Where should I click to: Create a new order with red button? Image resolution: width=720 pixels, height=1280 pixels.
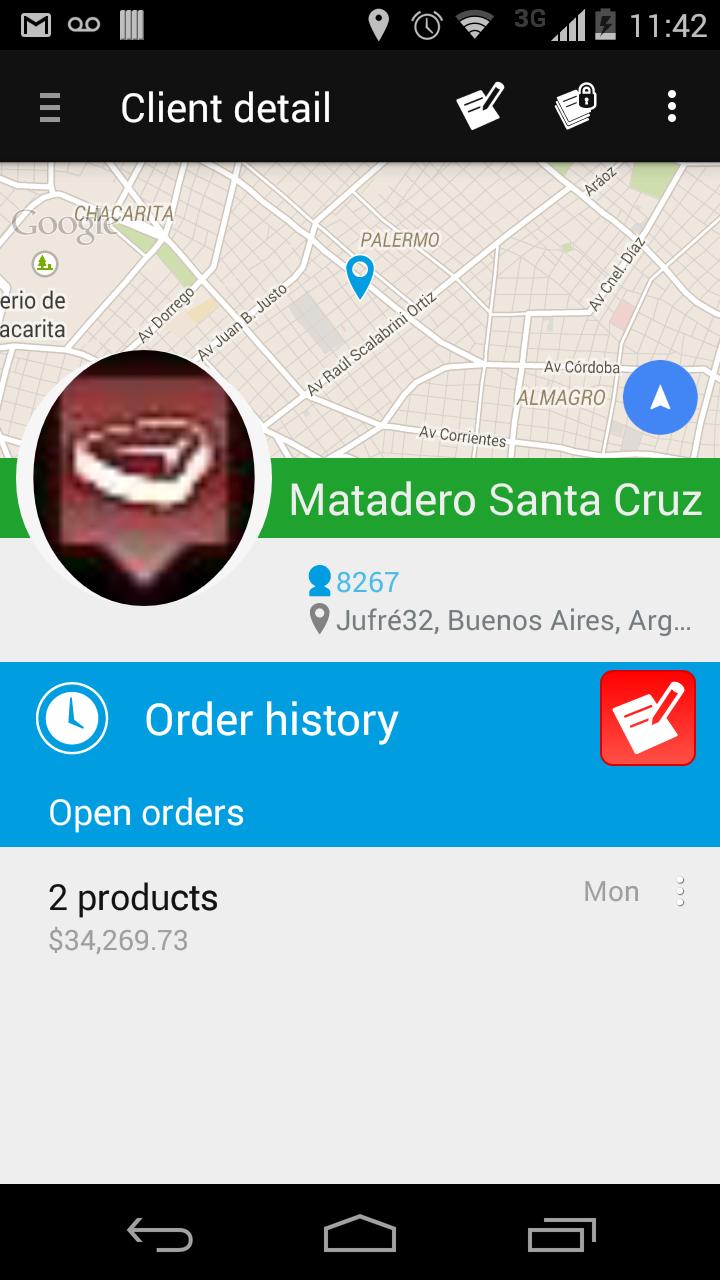(648, 718)
